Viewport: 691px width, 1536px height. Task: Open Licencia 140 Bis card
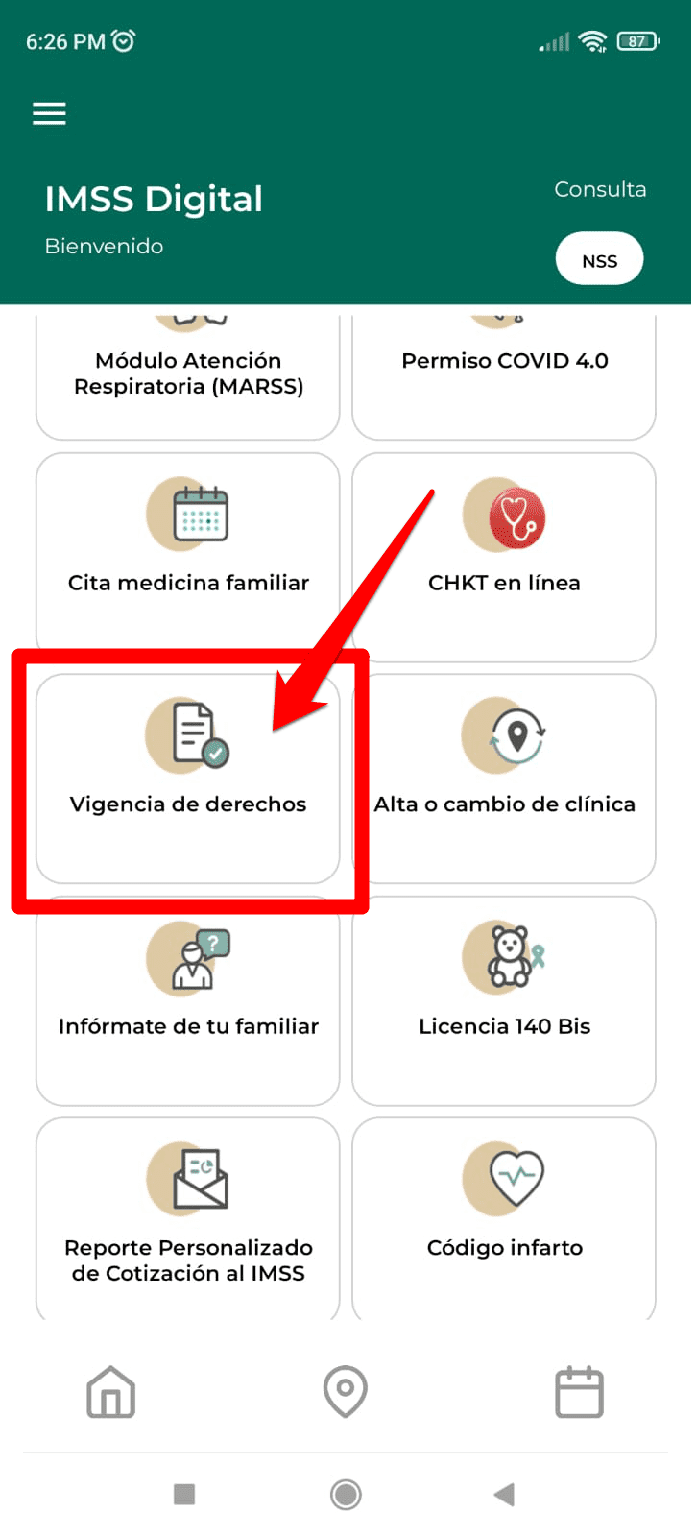point(504,1001)
